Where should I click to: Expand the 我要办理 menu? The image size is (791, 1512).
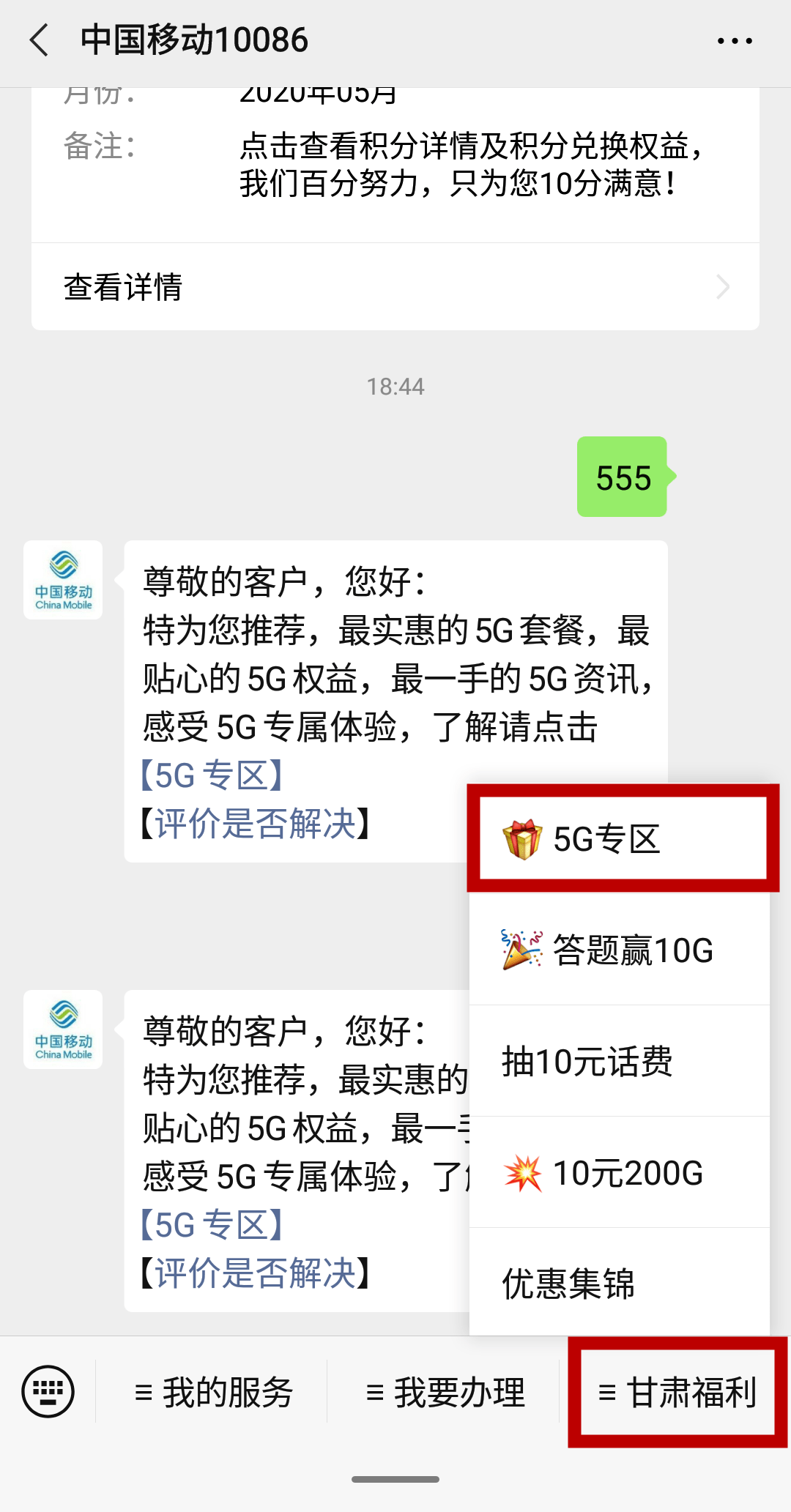click(x=445, y=1392)
